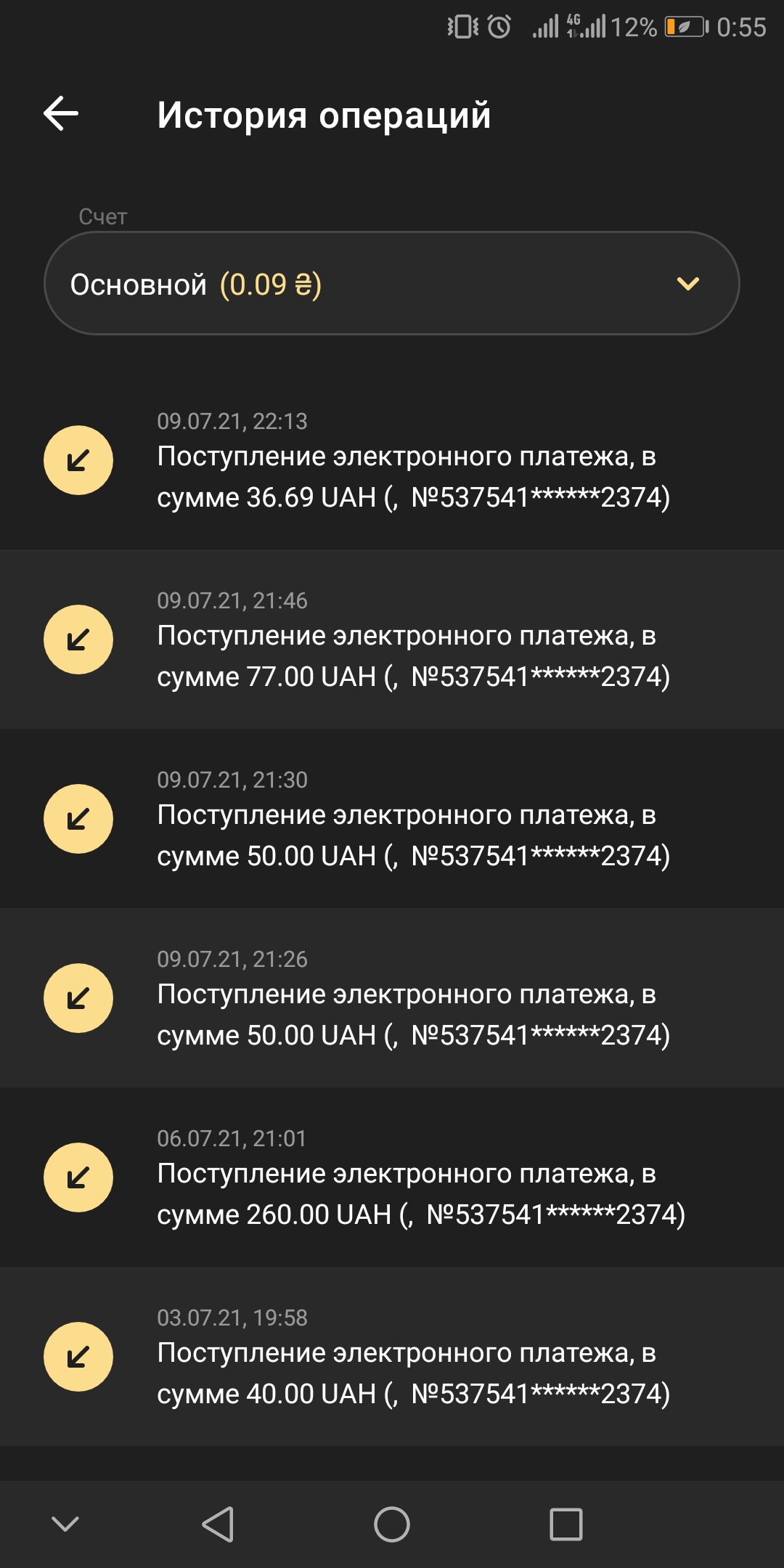Expand the Основной account selector chevron
784x1568 pixels.
point(687,283)
